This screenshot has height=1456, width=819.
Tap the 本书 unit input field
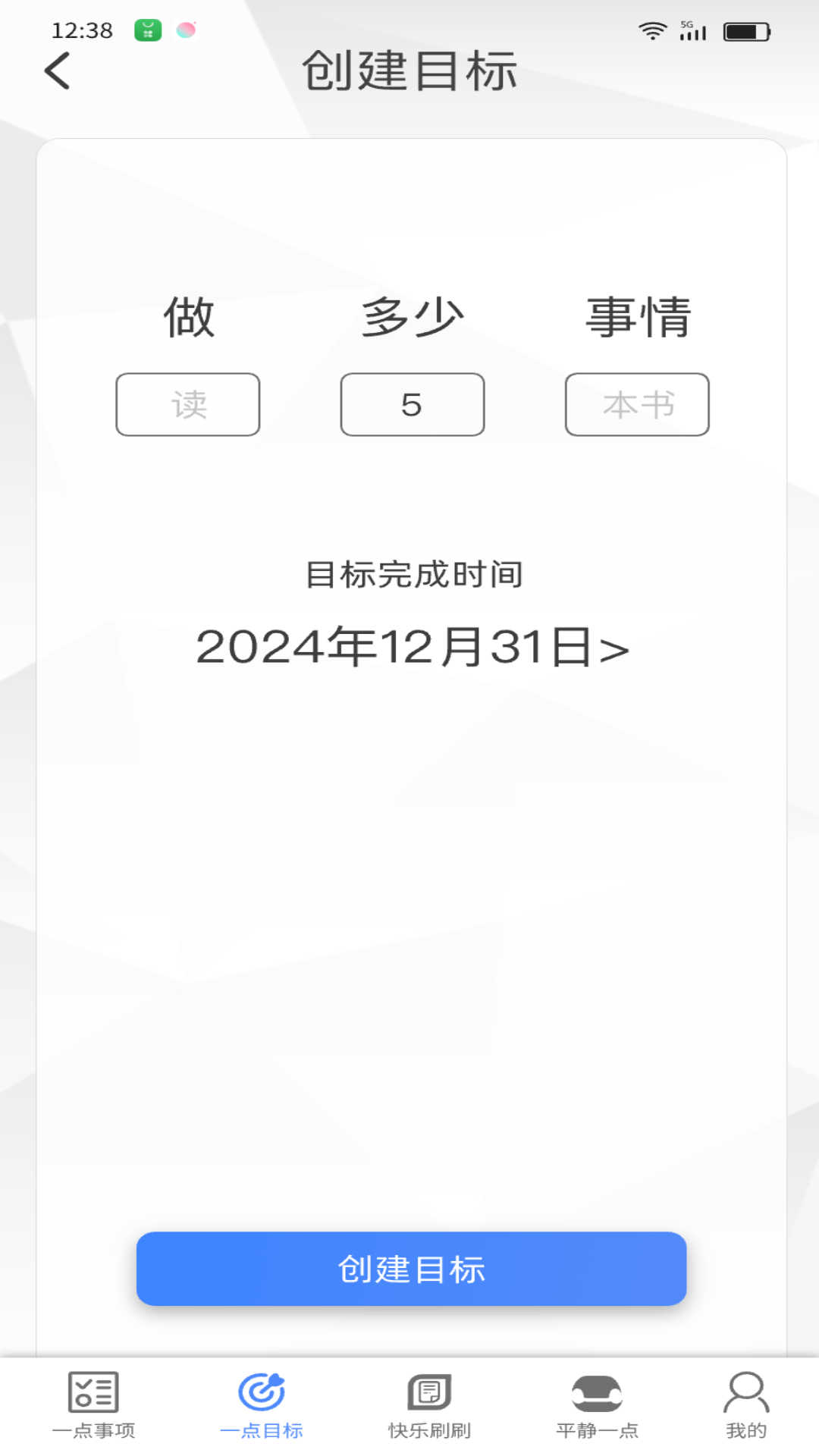point(637,404)
